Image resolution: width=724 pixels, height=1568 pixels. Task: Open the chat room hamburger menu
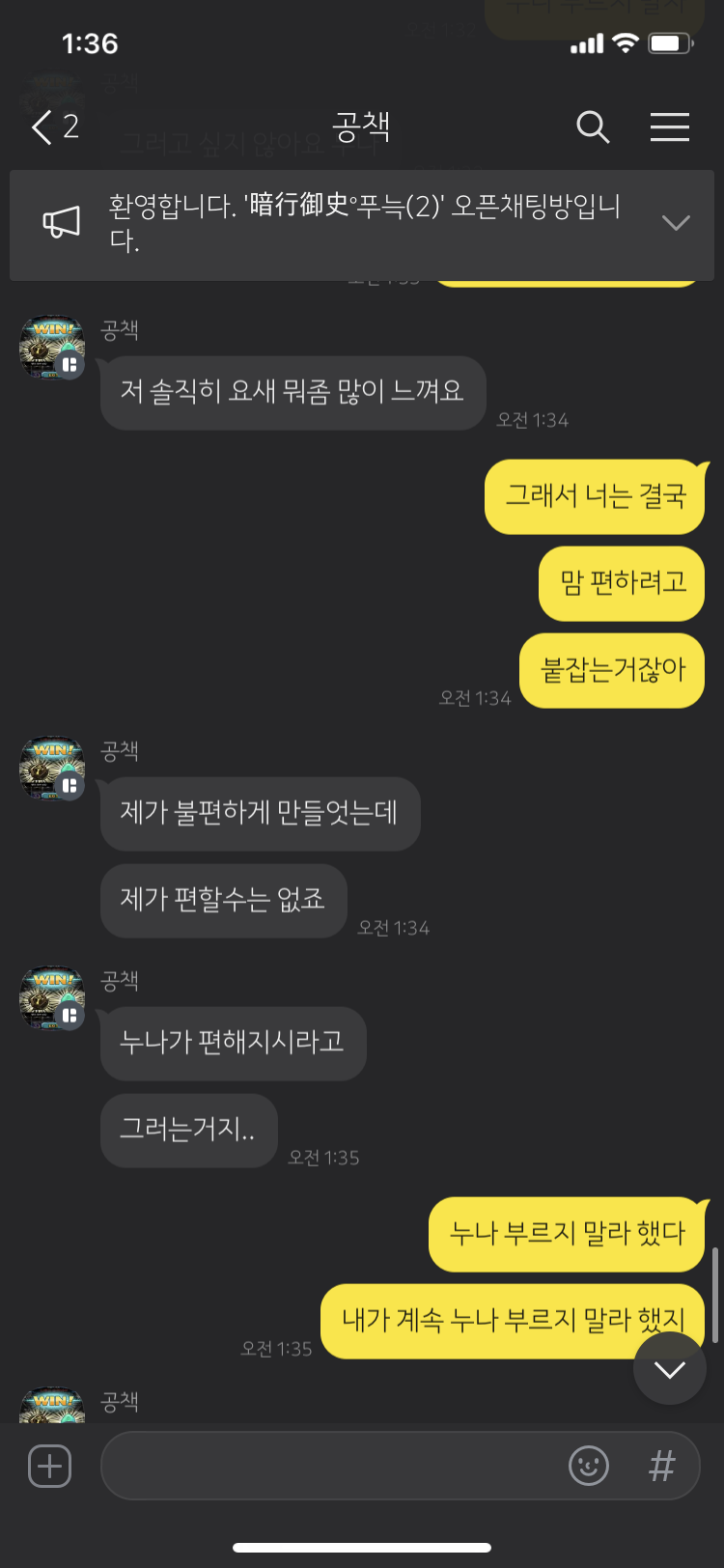669,127
